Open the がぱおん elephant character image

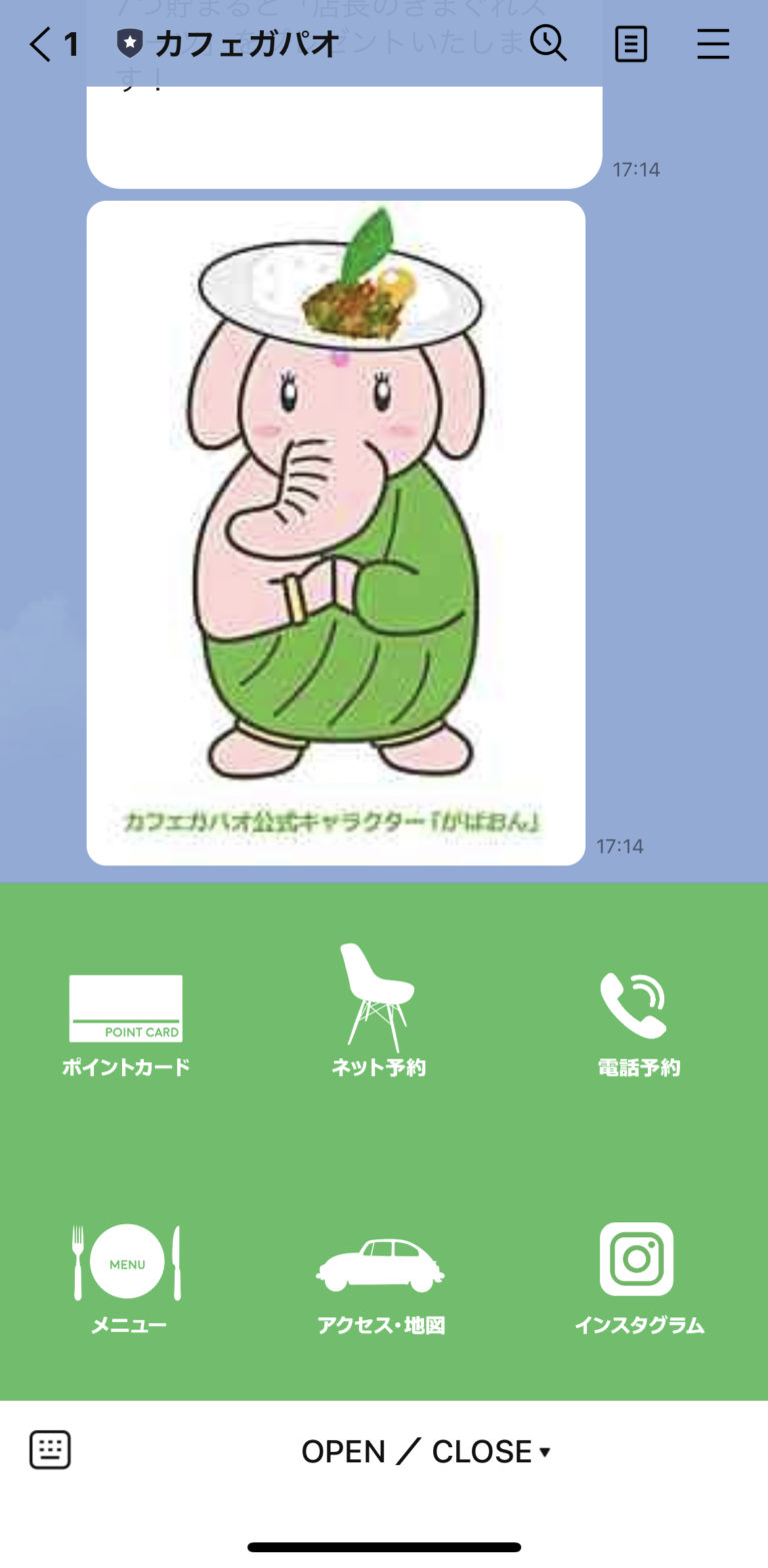pos(337,530)
